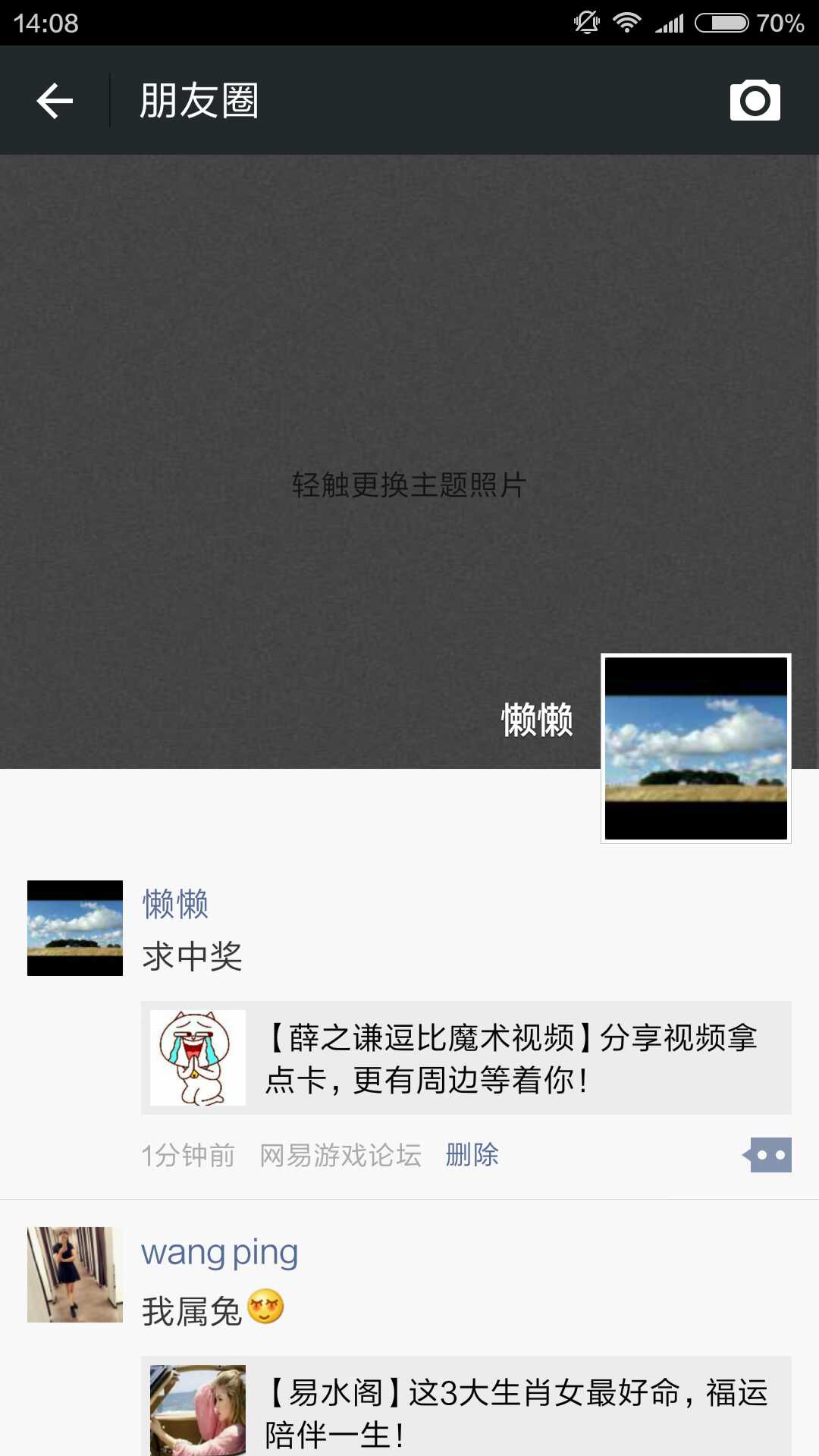Image resolution: width=819 pixels, height=1456 pixels.
Task: Open wang ping's profile name link
Action: (x=219, y=1253)
